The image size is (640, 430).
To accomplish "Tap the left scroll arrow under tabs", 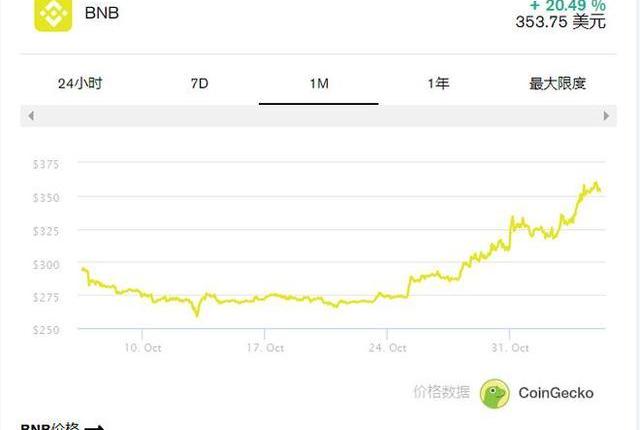I will click(30, 116).
